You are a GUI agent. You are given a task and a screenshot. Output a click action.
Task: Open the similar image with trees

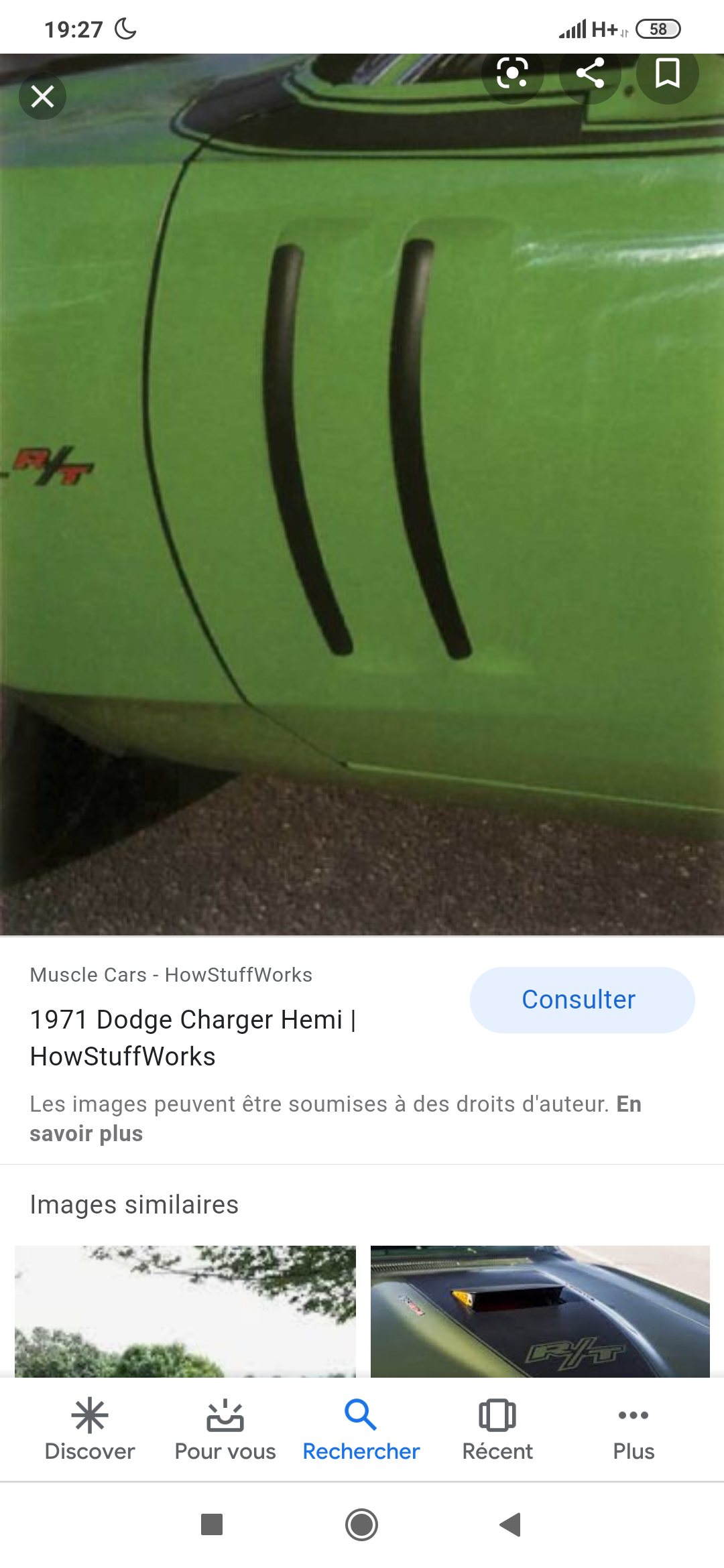coord(185,1311)
